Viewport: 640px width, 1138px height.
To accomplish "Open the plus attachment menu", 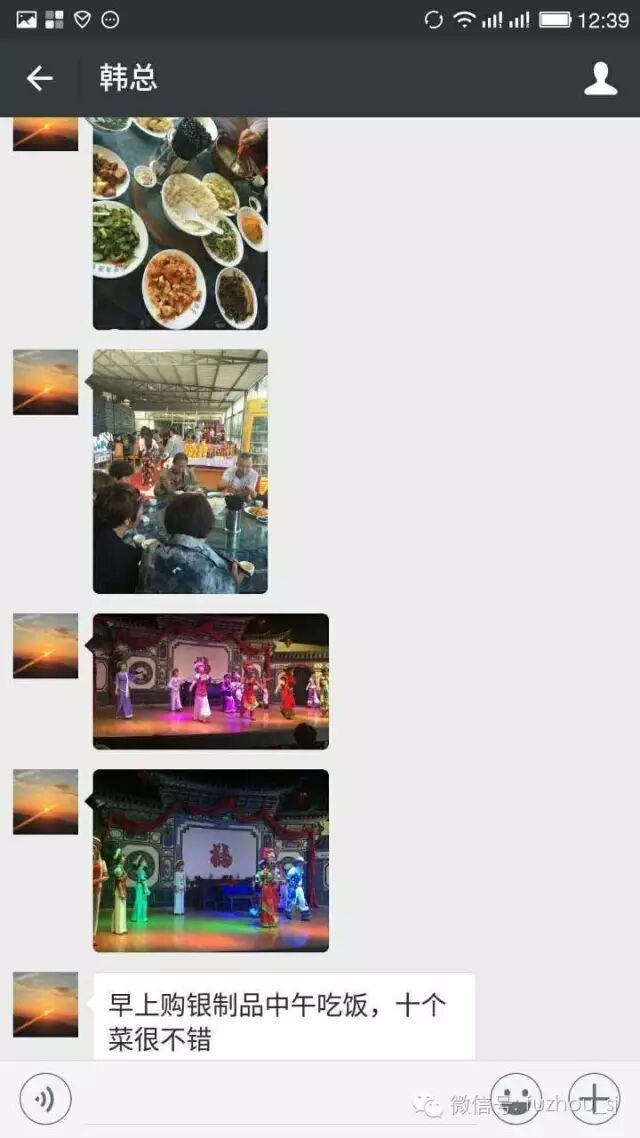I will pos(594,1099).
